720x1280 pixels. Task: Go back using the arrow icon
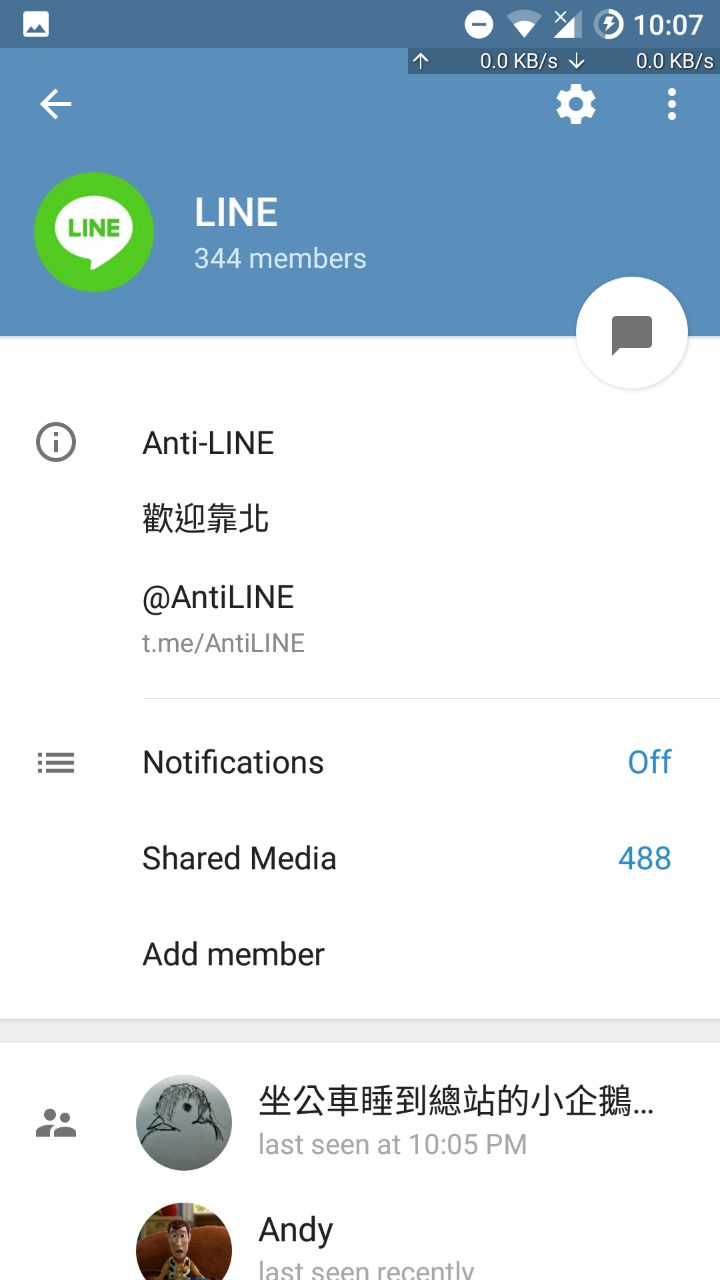pyautogui.click(x=56, y=104)
